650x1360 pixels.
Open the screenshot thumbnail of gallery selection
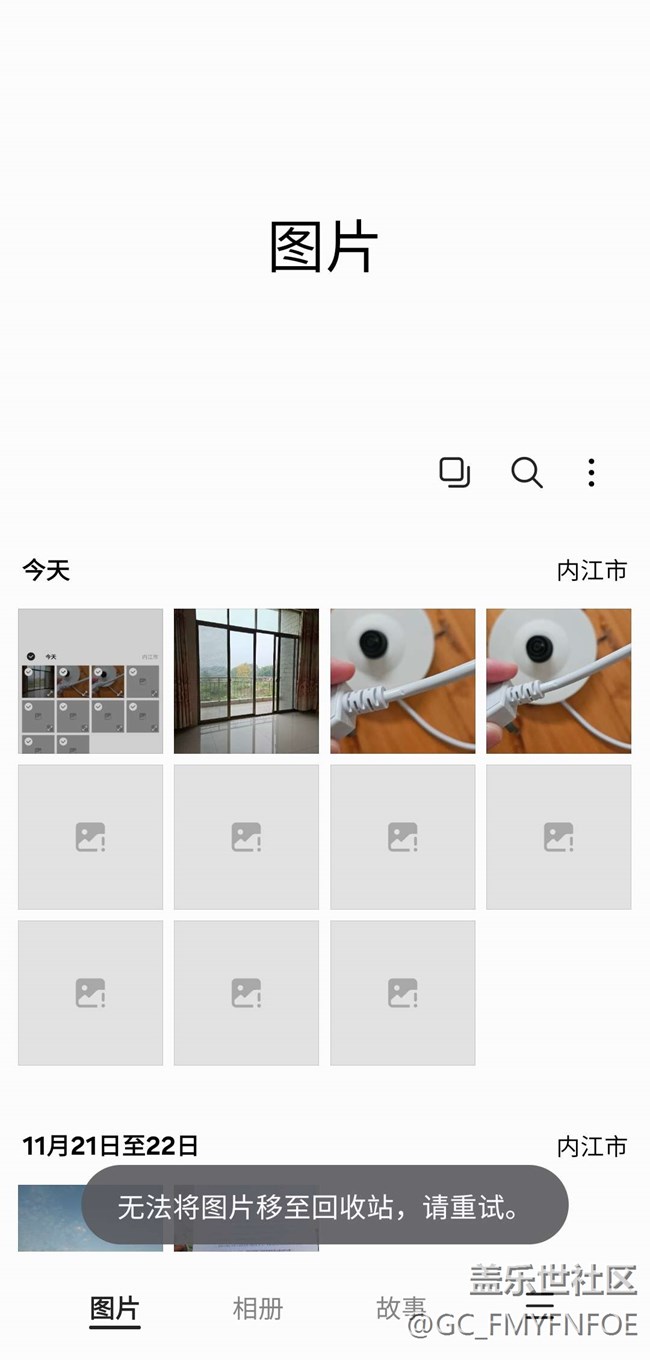tap(90, 681)
